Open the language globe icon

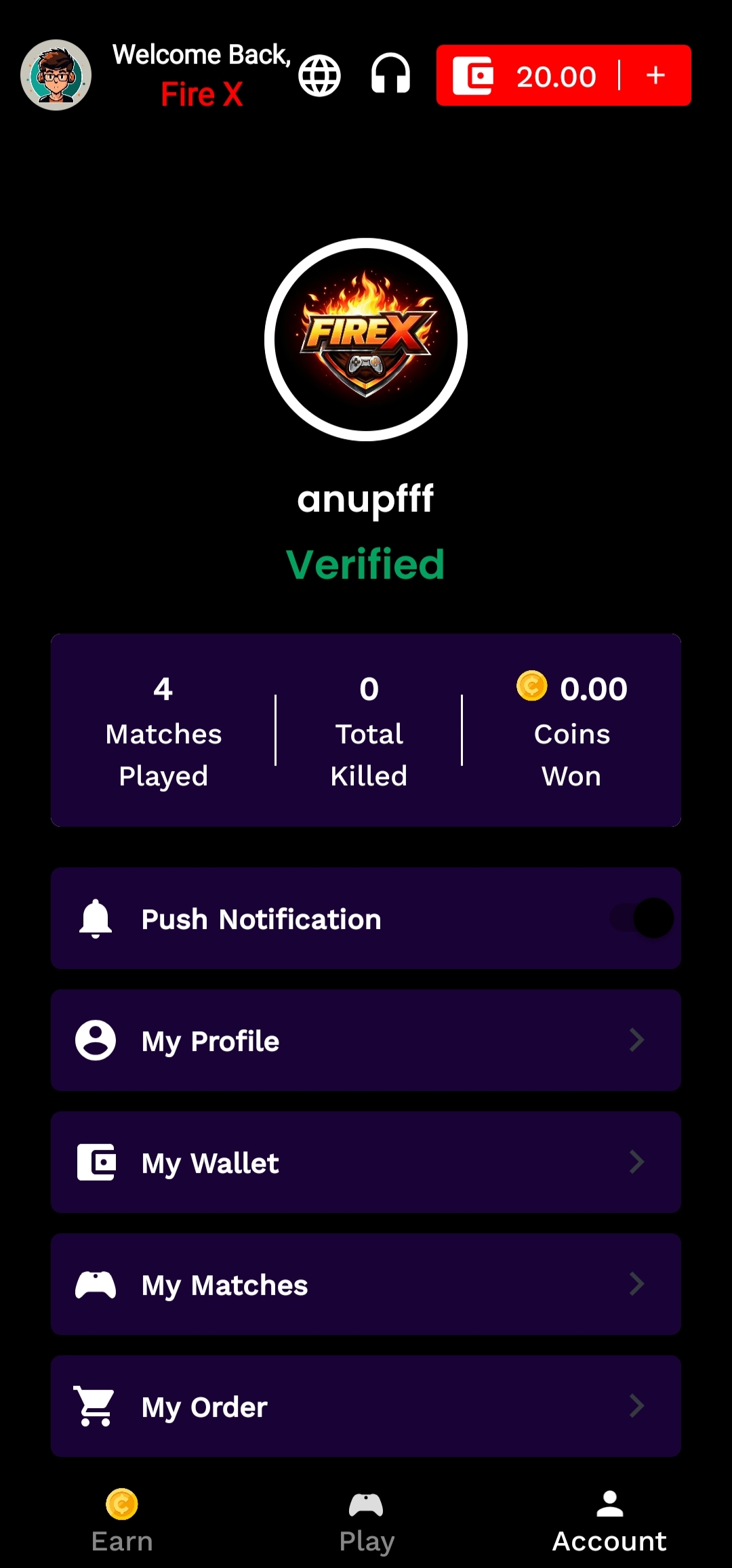pyautogui.click(x=319, y=75)
